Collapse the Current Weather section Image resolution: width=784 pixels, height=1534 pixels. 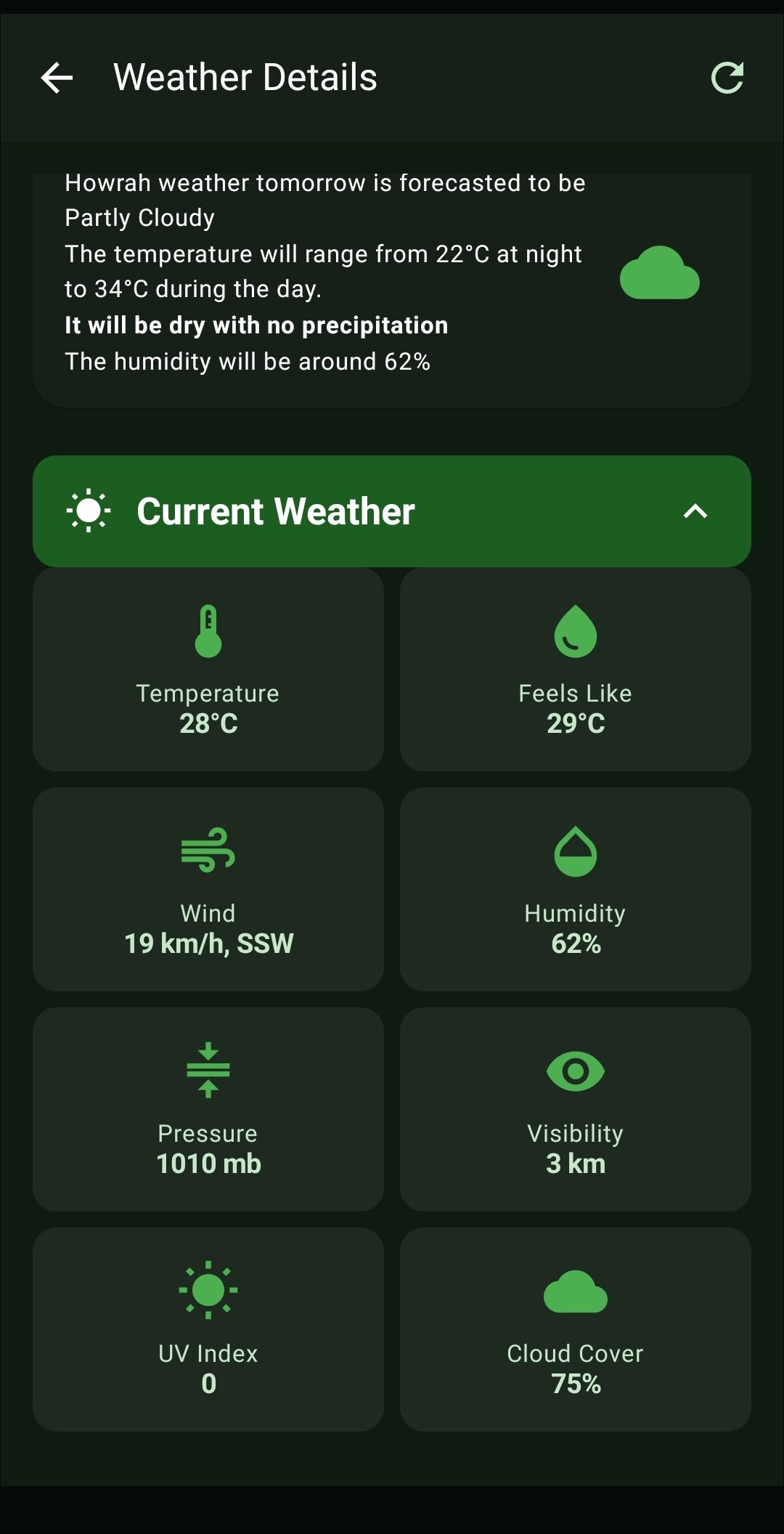point(695,511)
